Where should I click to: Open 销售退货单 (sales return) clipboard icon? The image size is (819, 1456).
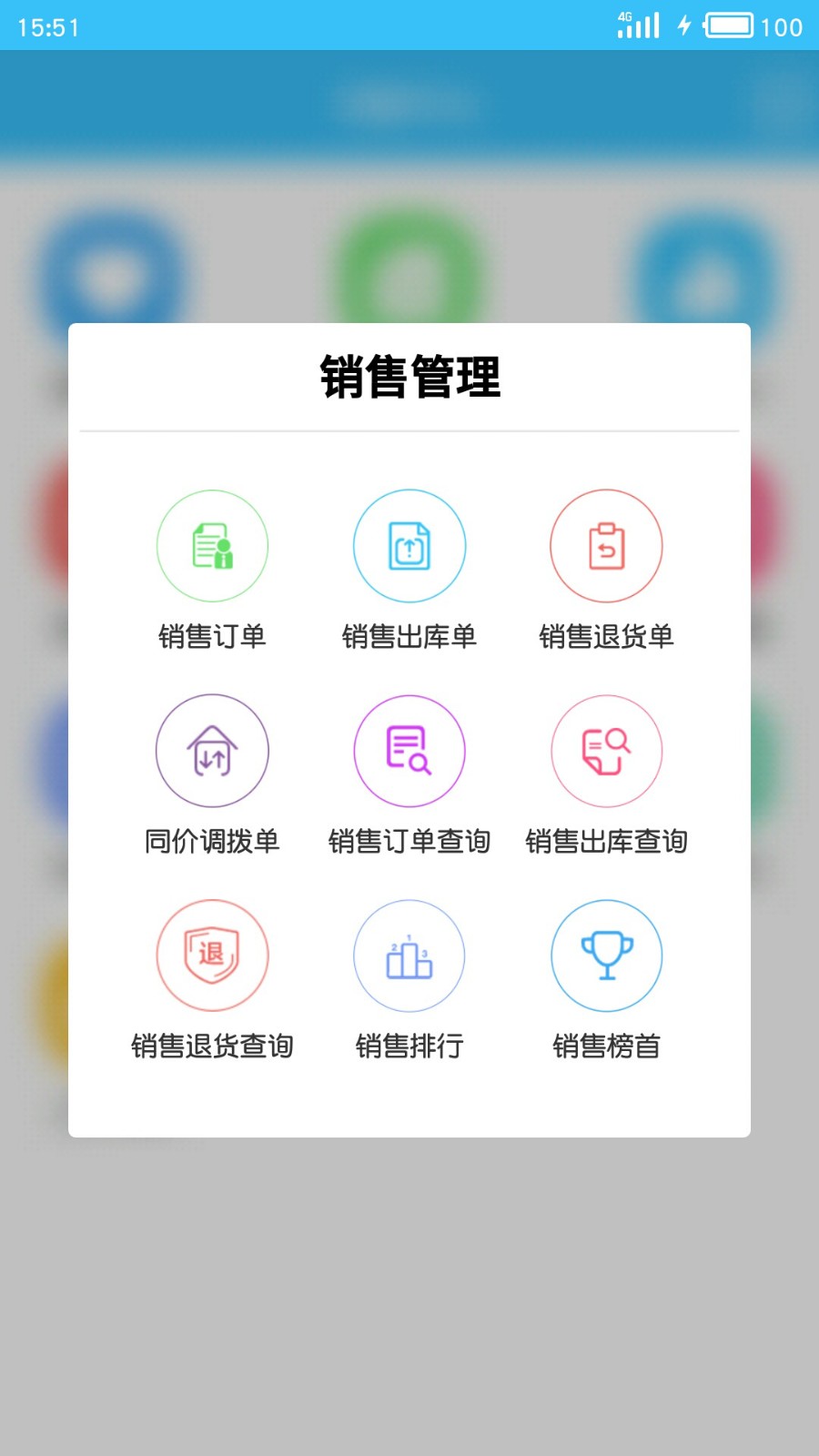pyautogui.click(x=606, y=545)
